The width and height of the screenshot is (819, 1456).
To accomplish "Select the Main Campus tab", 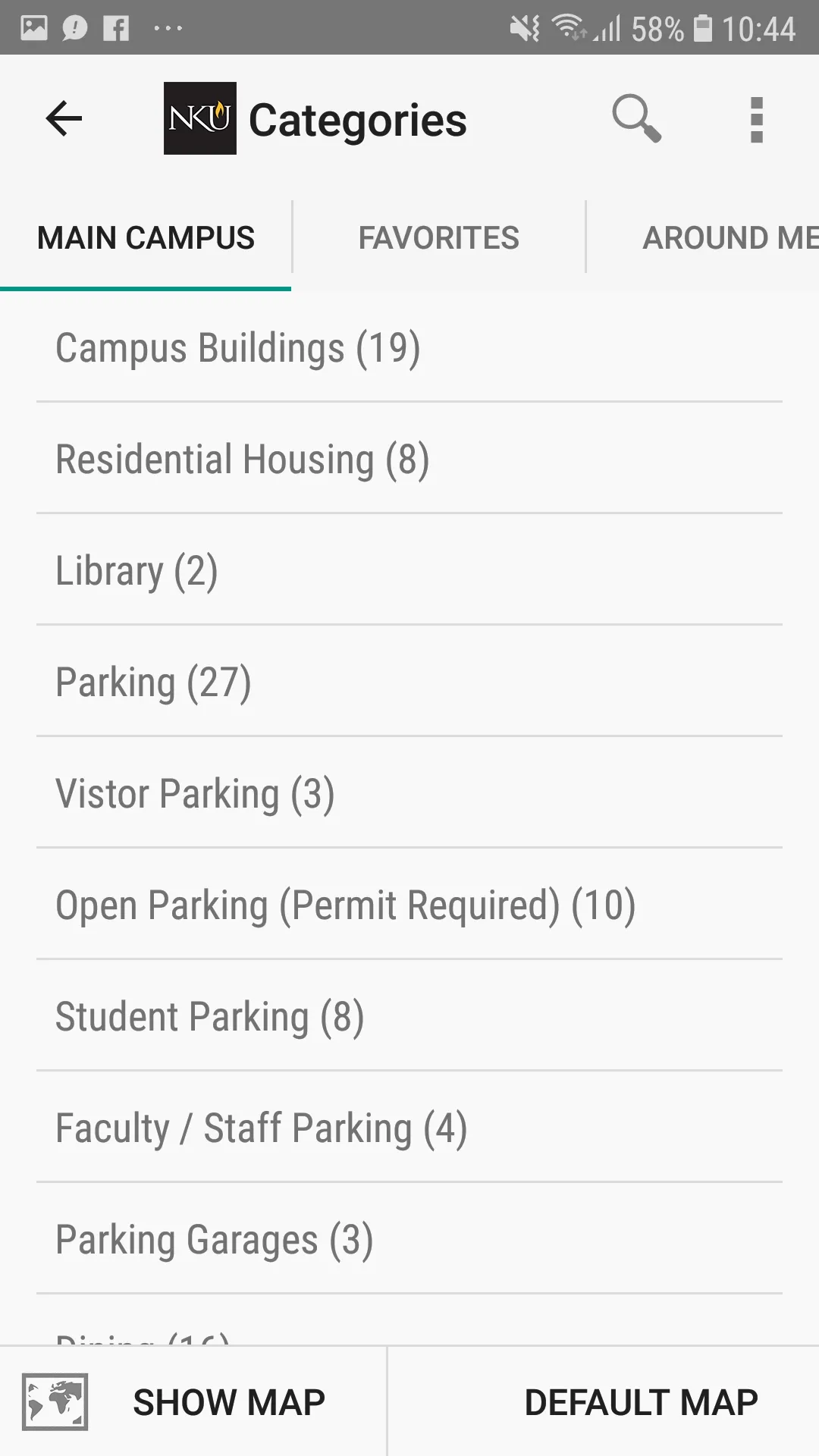I will click(x=146, y=238).
